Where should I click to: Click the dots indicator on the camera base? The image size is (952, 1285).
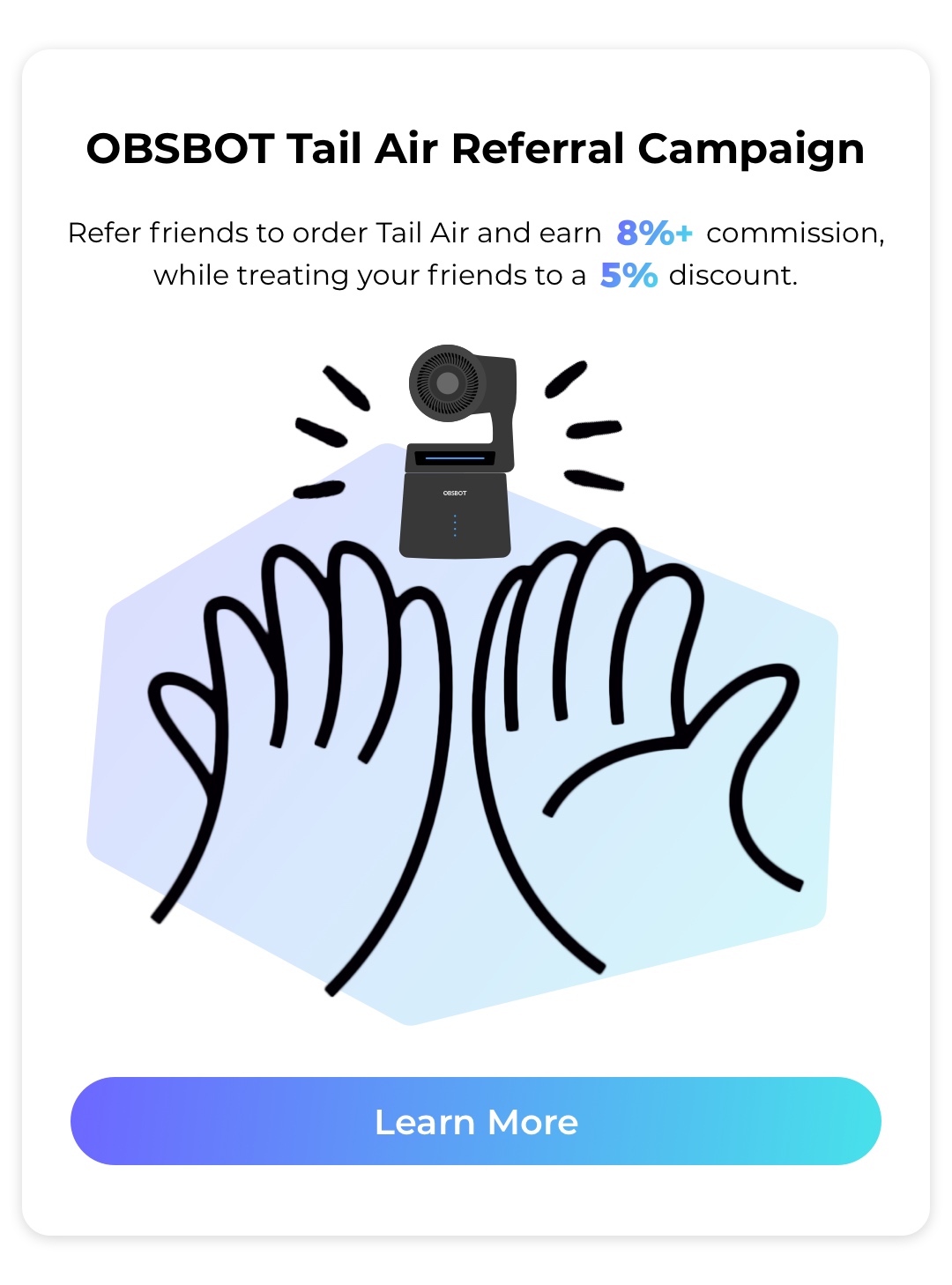tap(455, 526)
